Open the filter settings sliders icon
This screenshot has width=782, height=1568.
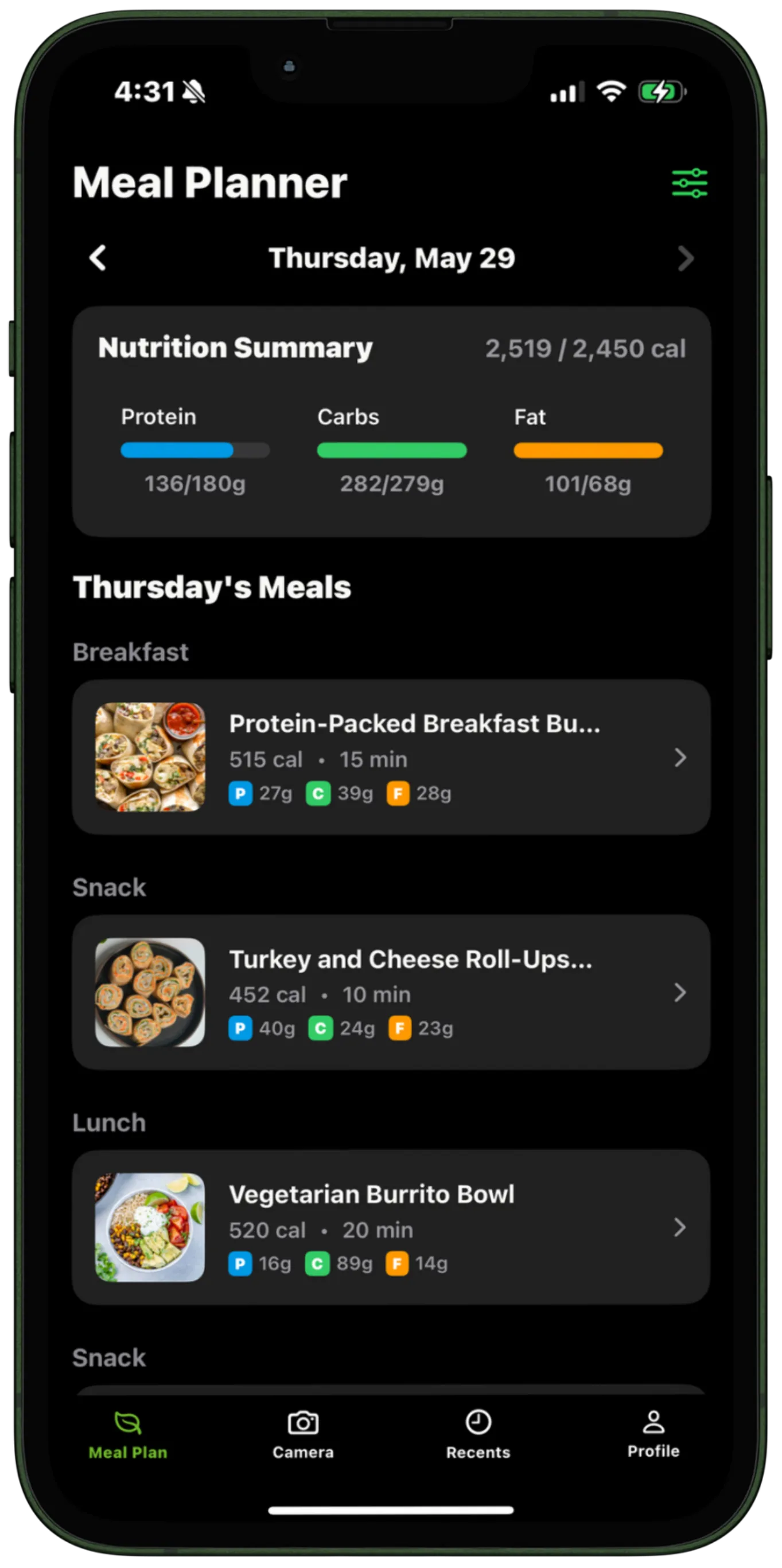(x=689, y=183)
